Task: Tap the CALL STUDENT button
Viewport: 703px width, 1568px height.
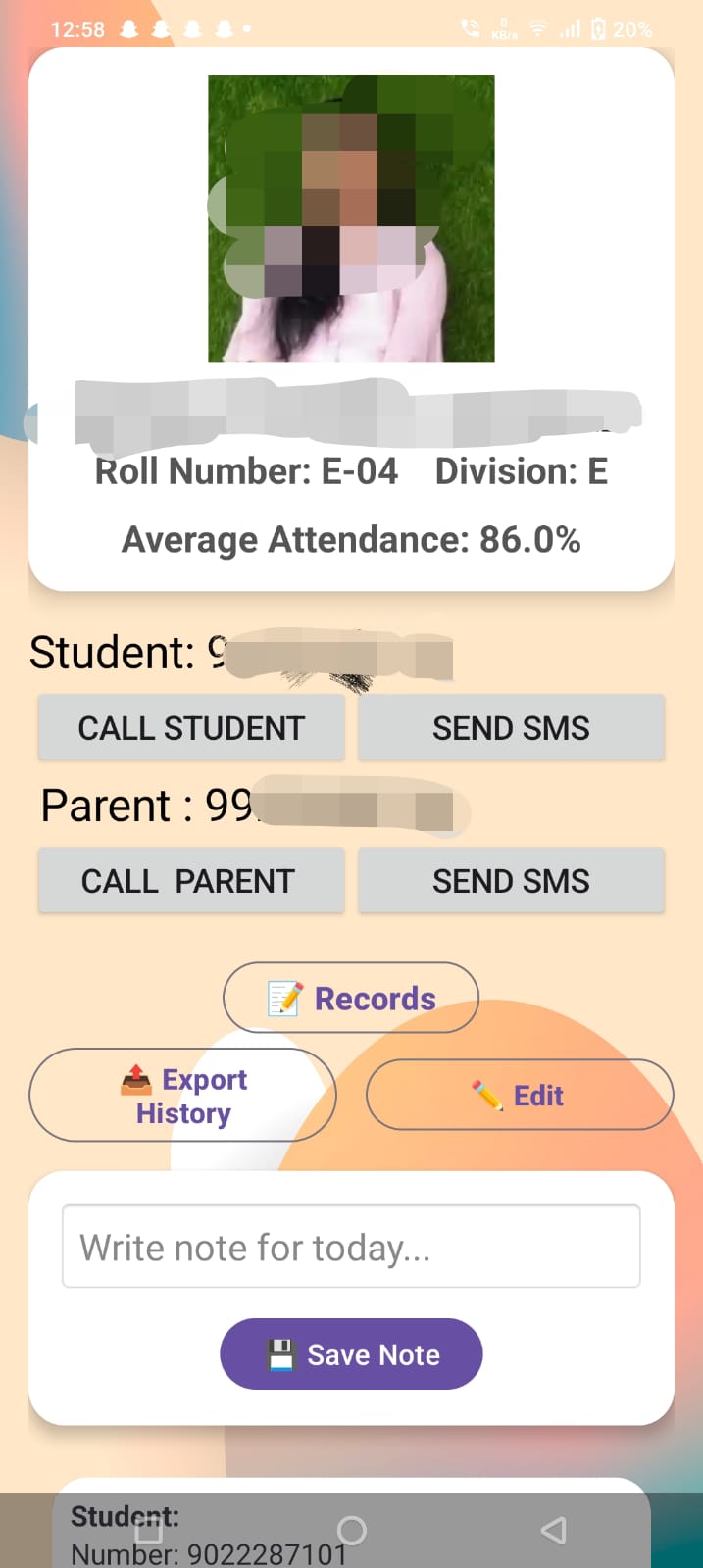Action: pyautogui.click(x=191, y=728)
